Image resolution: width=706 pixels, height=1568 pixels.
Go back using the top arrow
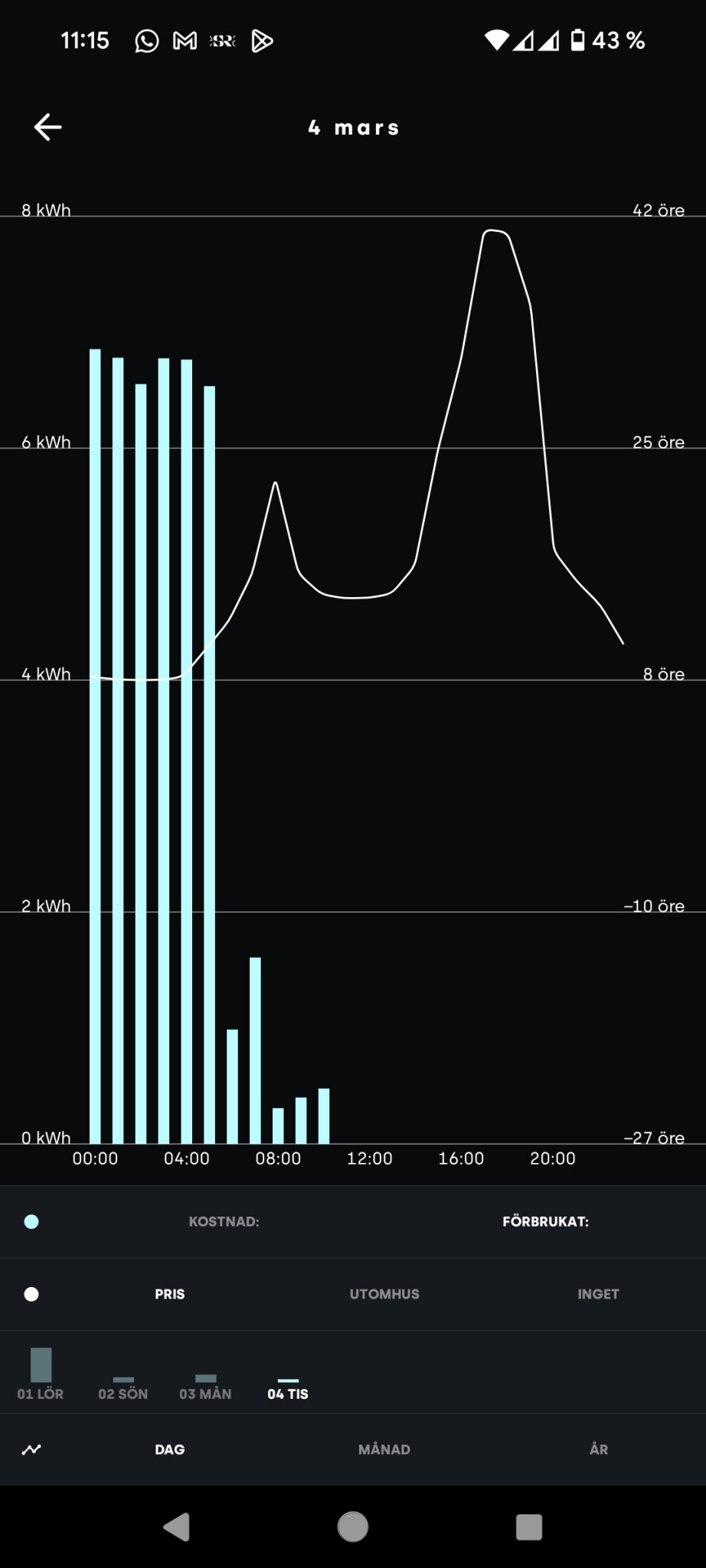pos(47,127)
